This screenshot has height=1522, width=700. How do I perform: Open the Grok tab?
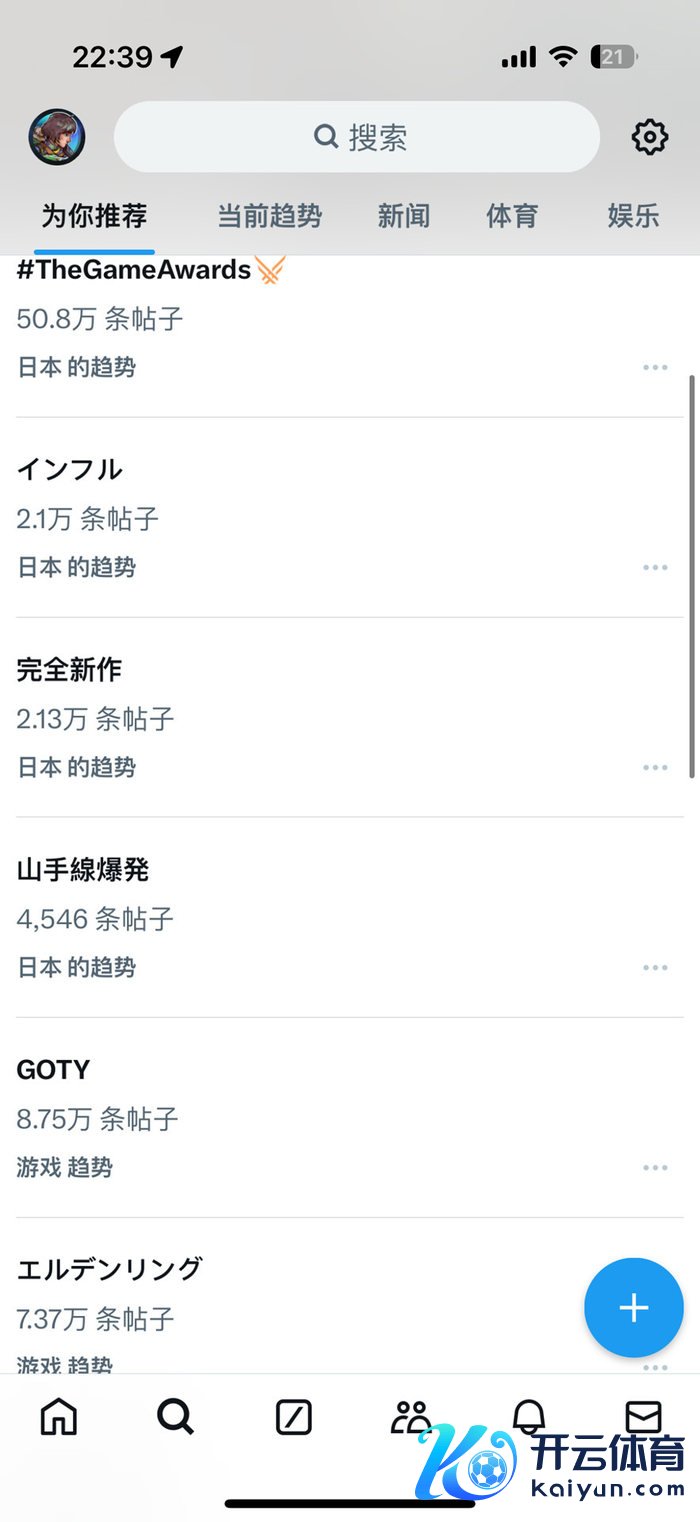click(x=294, y=1417)
